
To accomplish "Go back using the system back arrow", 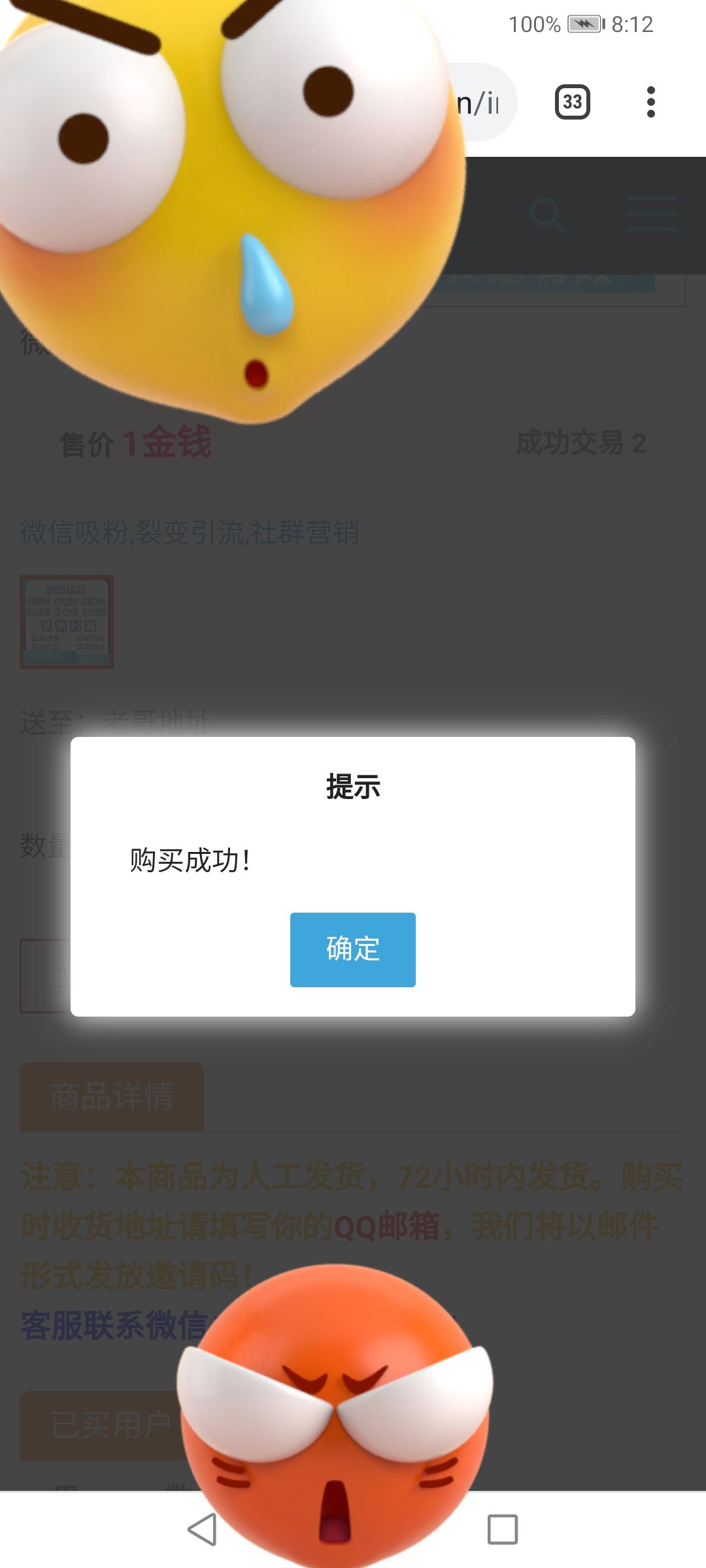I will coord(202,1529).
